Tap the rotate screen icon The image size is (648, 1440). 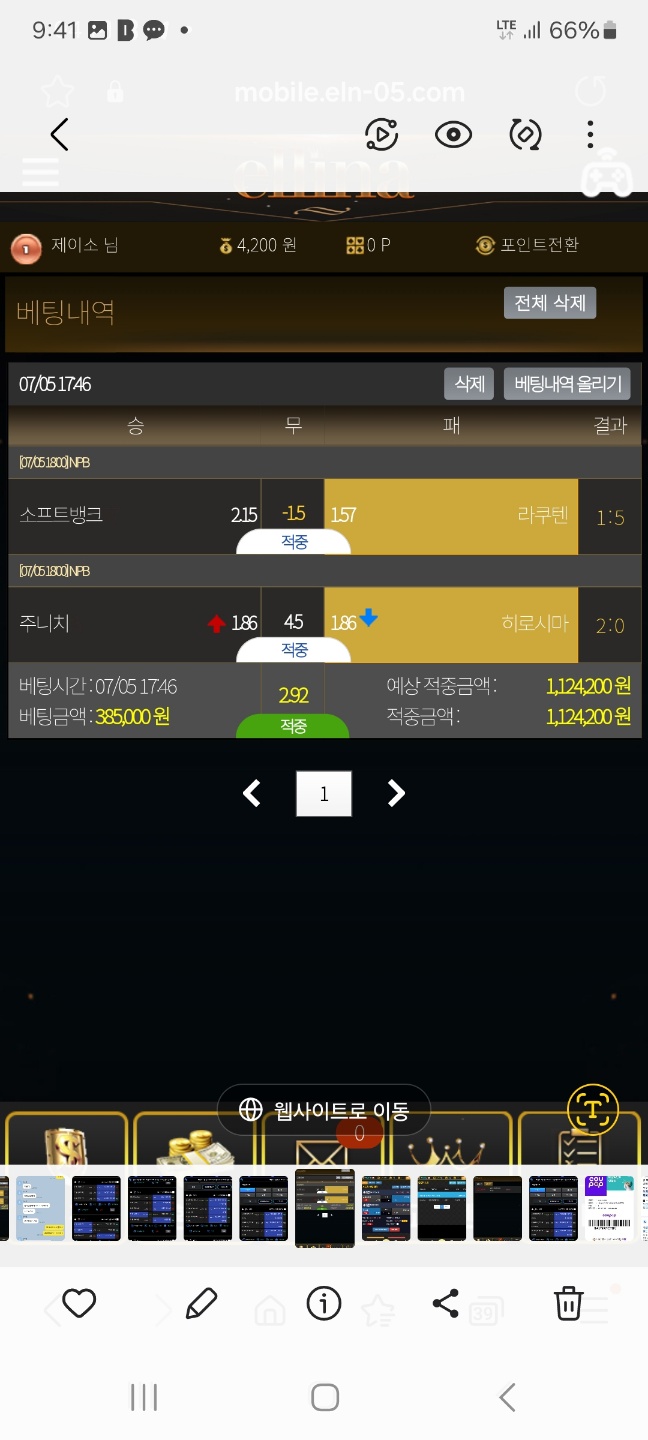(525, 134)
